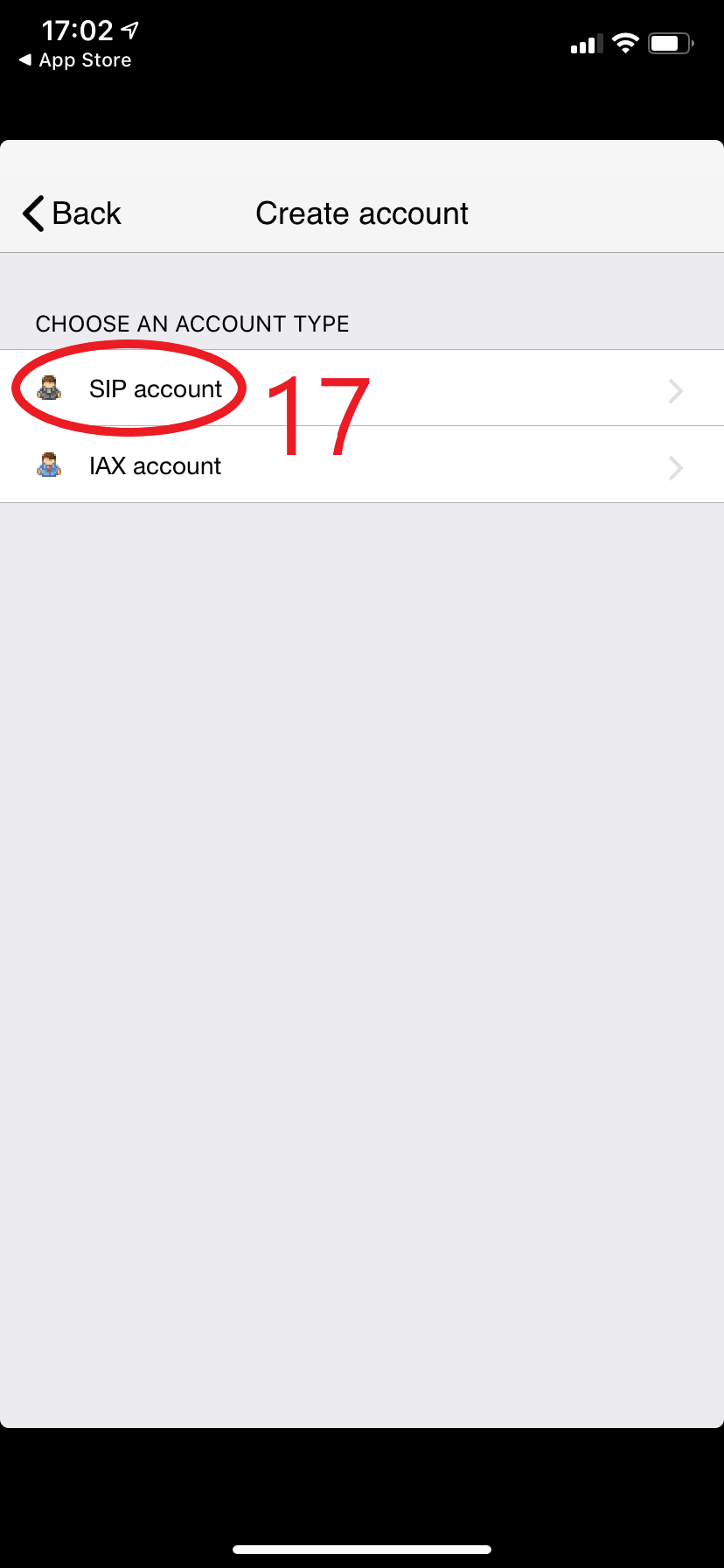Go back from Create account
Screen dimensions: 724x1568
tap(72, 213)
